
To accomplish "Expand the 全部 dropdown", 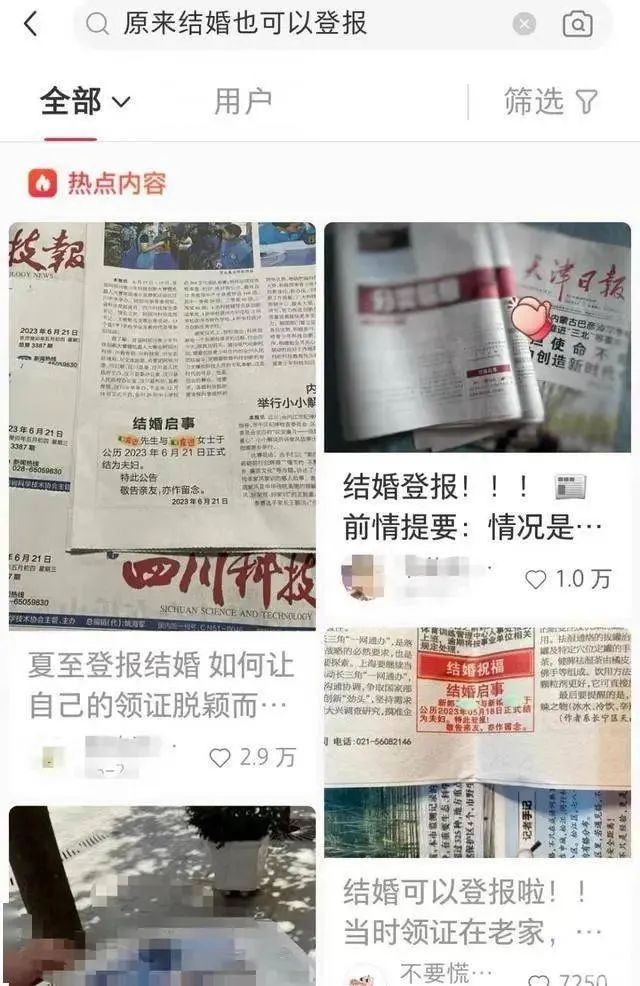I will tap(85, 101).
